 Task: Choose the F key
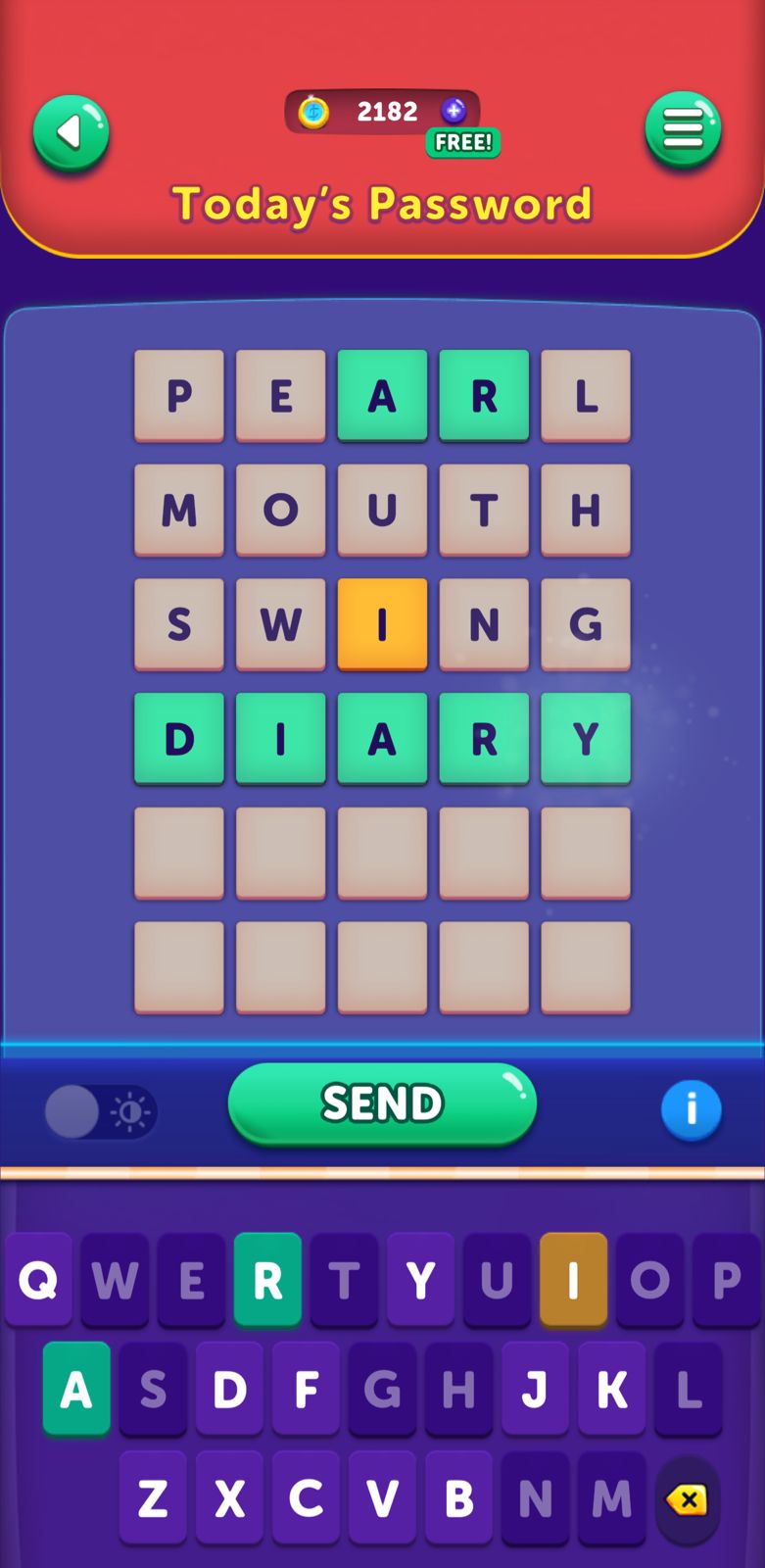point(306,1389)
